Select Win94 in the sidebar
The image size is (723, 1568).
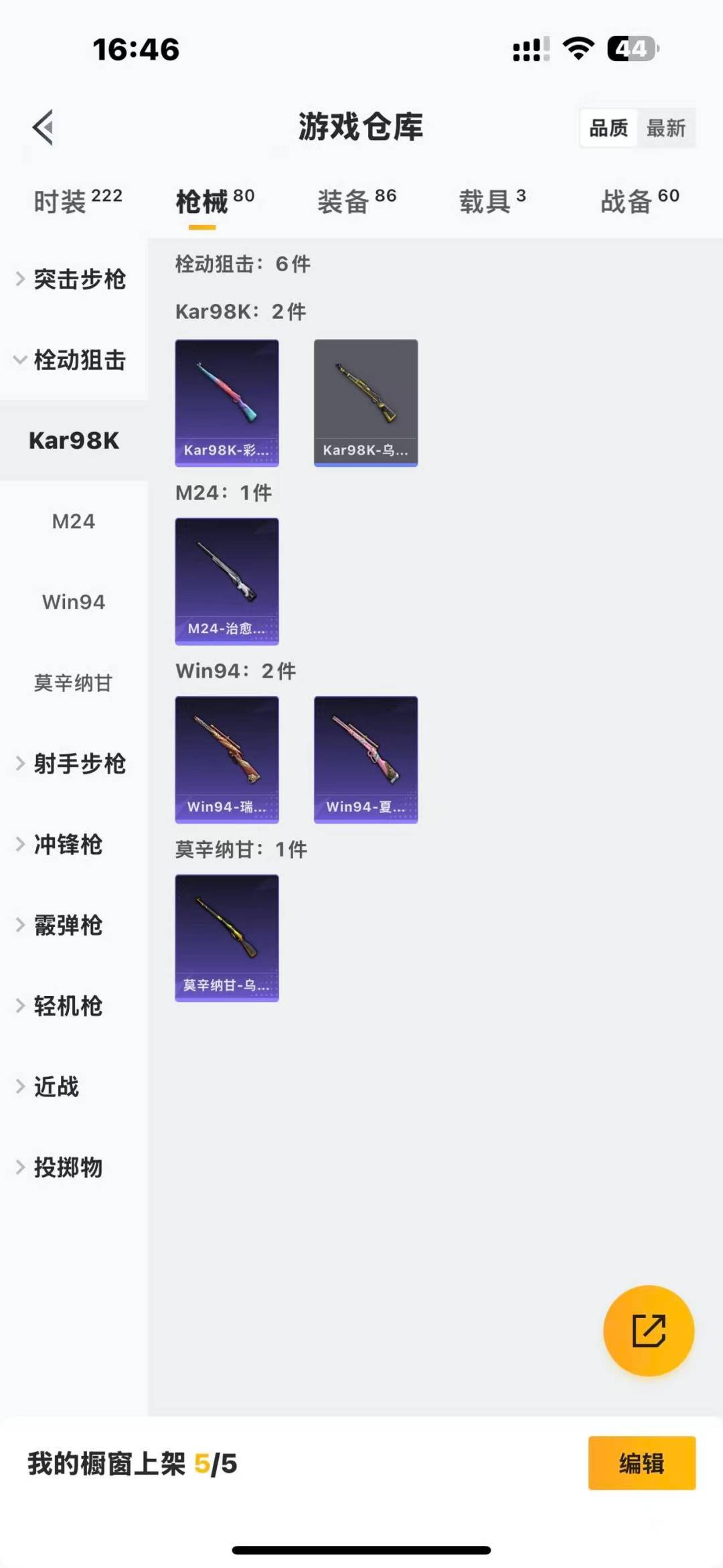click(x=74, y=601)
